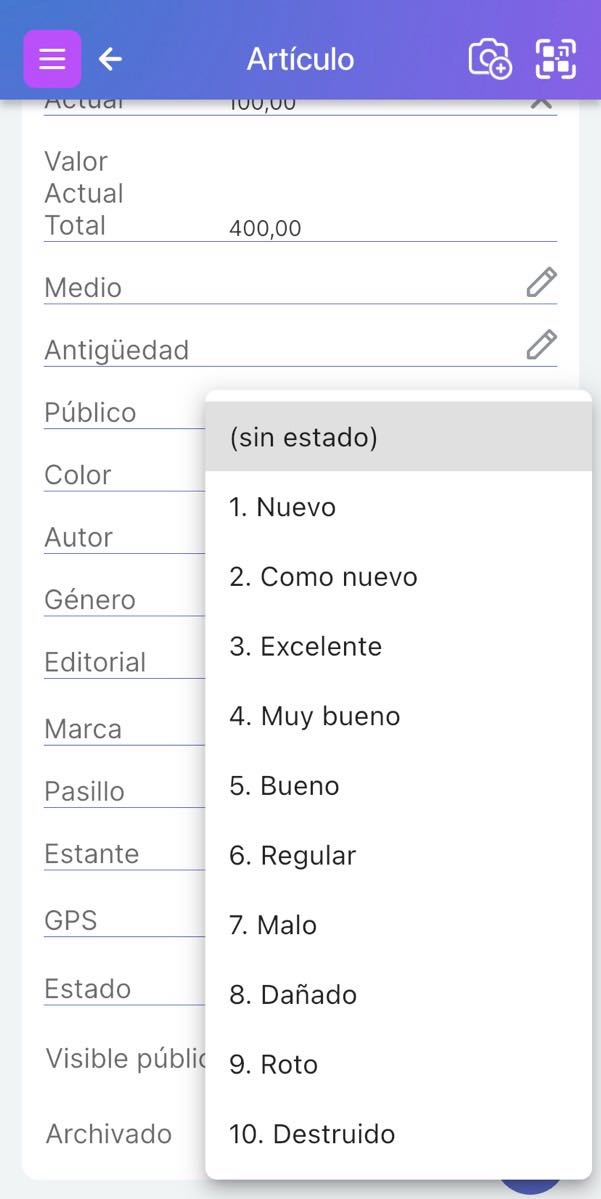Select 2. Como nuevo
The image size is (601, 1199).
tap(398, 577)
